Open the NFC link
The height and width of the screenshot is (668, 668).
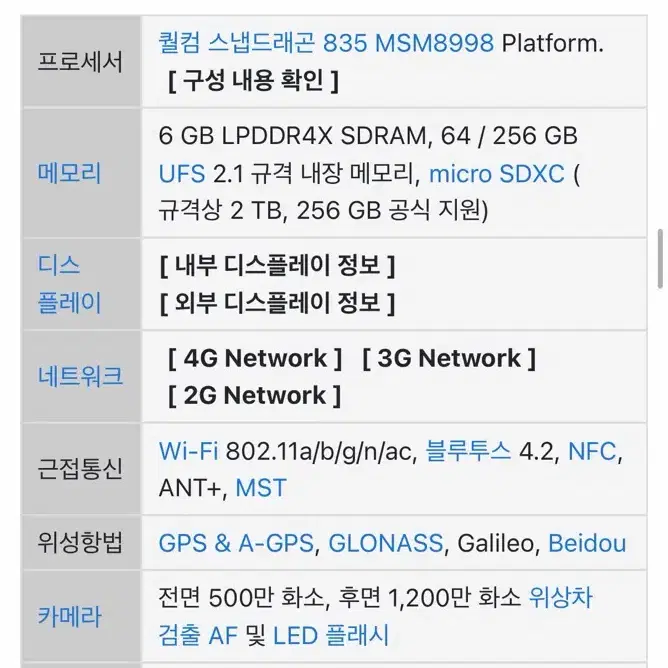592,451
